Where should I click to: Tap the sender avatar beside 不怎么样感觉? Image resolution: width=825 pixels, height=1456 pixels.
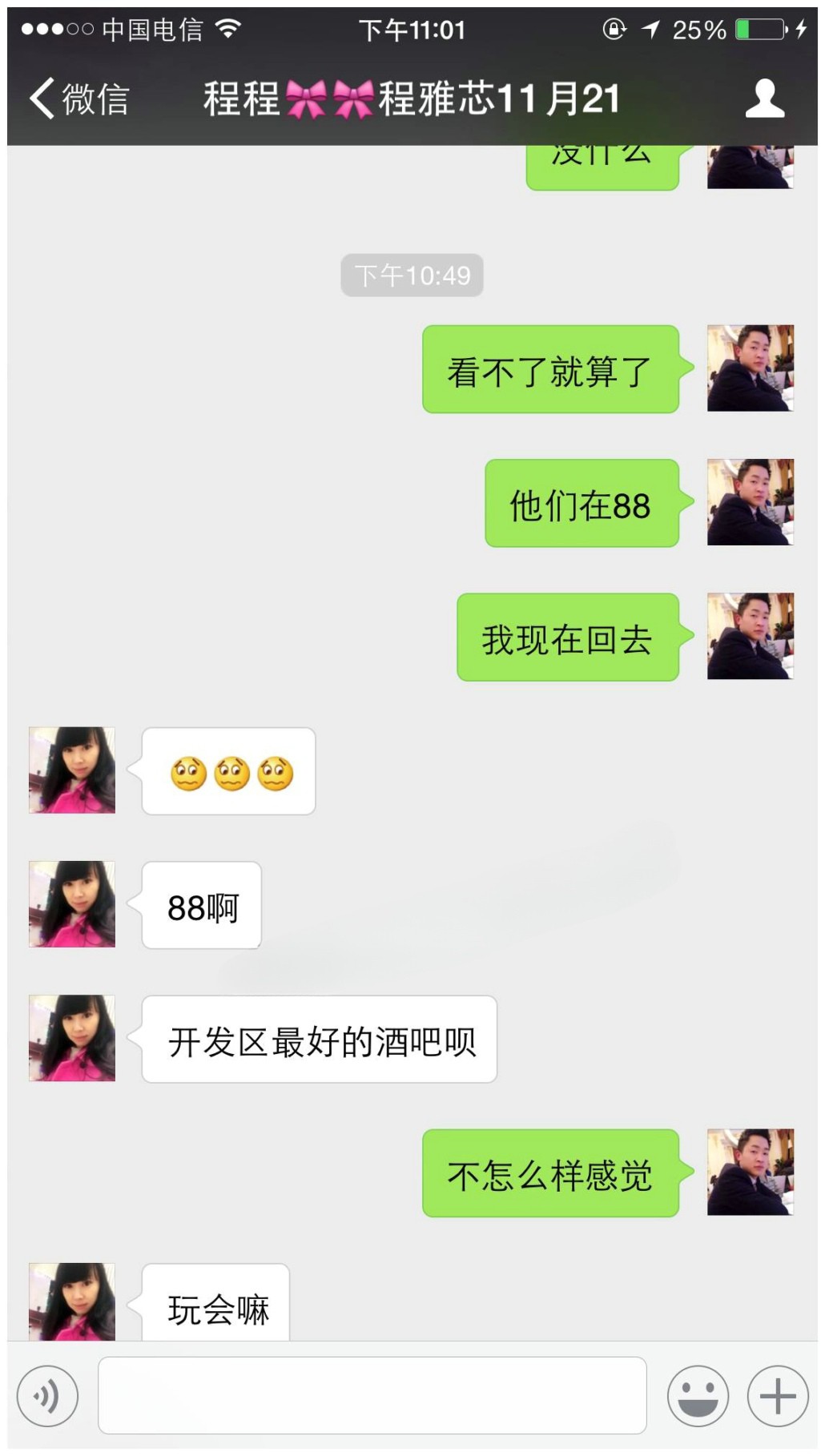(750, 1172)
